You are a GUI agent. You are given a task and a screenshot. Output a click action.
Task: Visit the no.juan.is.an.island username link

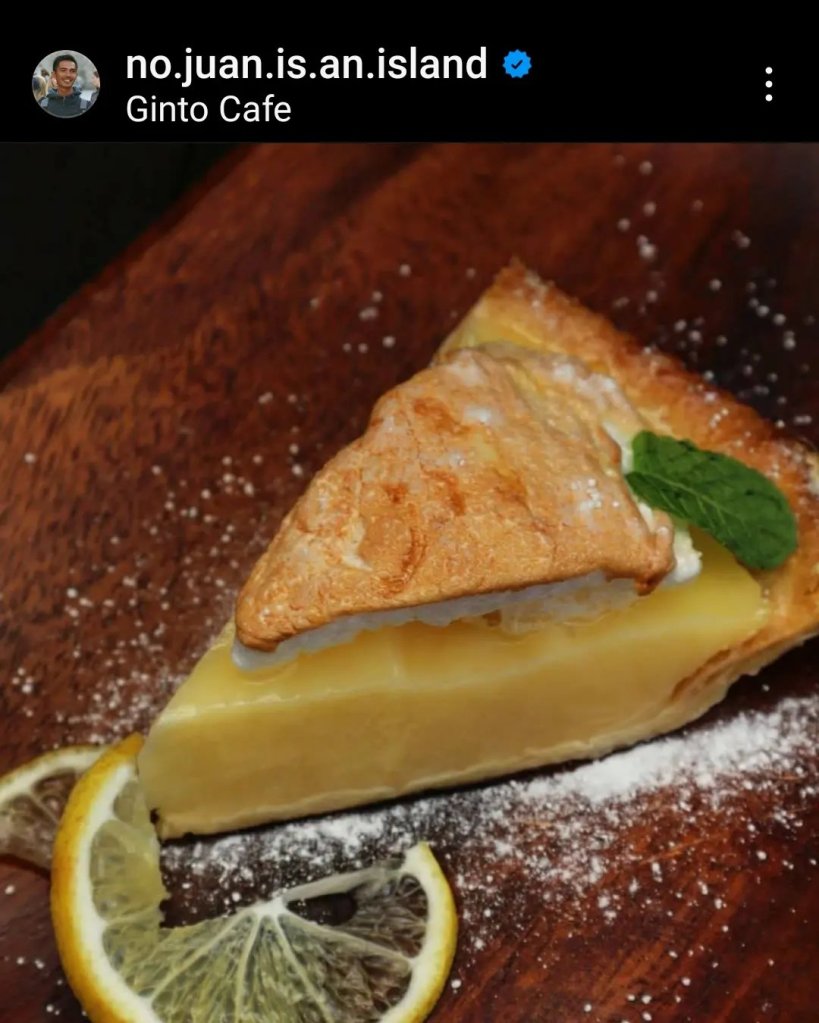pos(306,64)
